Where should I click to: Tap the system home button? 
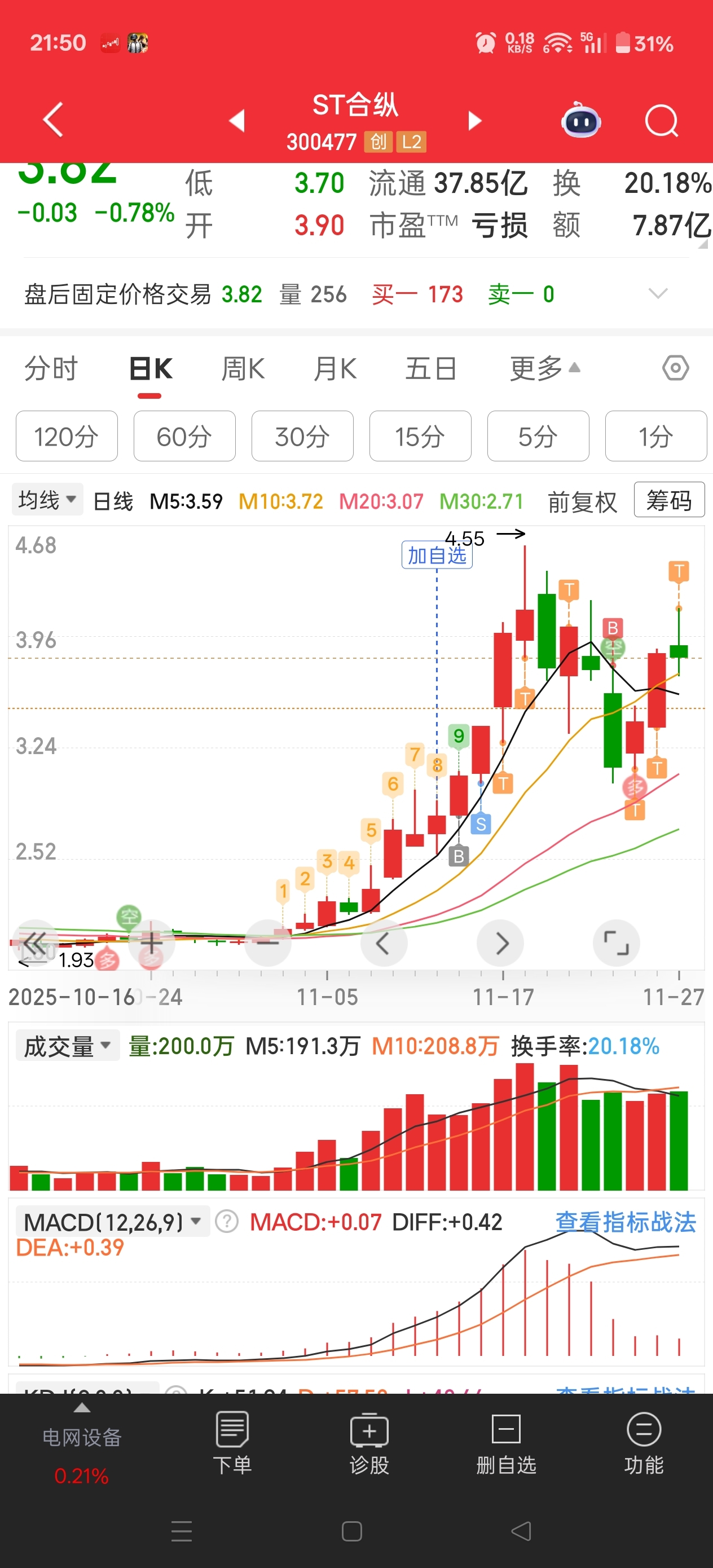click(352, 1530)
